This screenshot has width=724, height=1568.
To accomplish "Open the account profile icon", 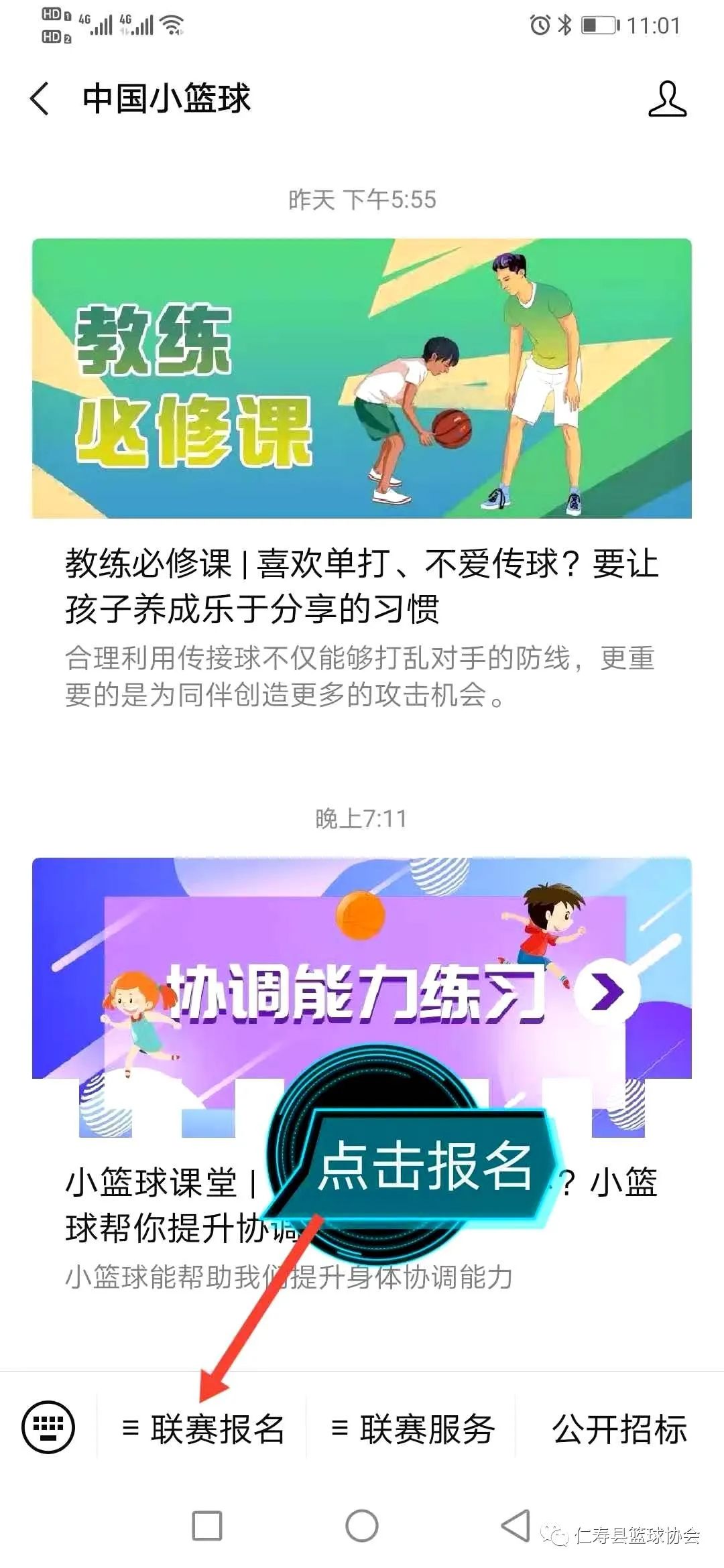I will 667,99.
